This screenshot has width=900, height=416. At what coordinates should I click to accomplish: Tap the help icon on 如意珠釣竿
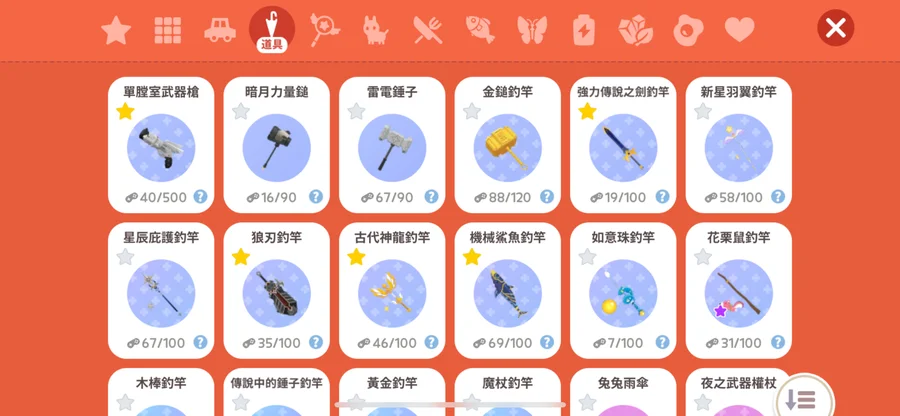point(662,343)
